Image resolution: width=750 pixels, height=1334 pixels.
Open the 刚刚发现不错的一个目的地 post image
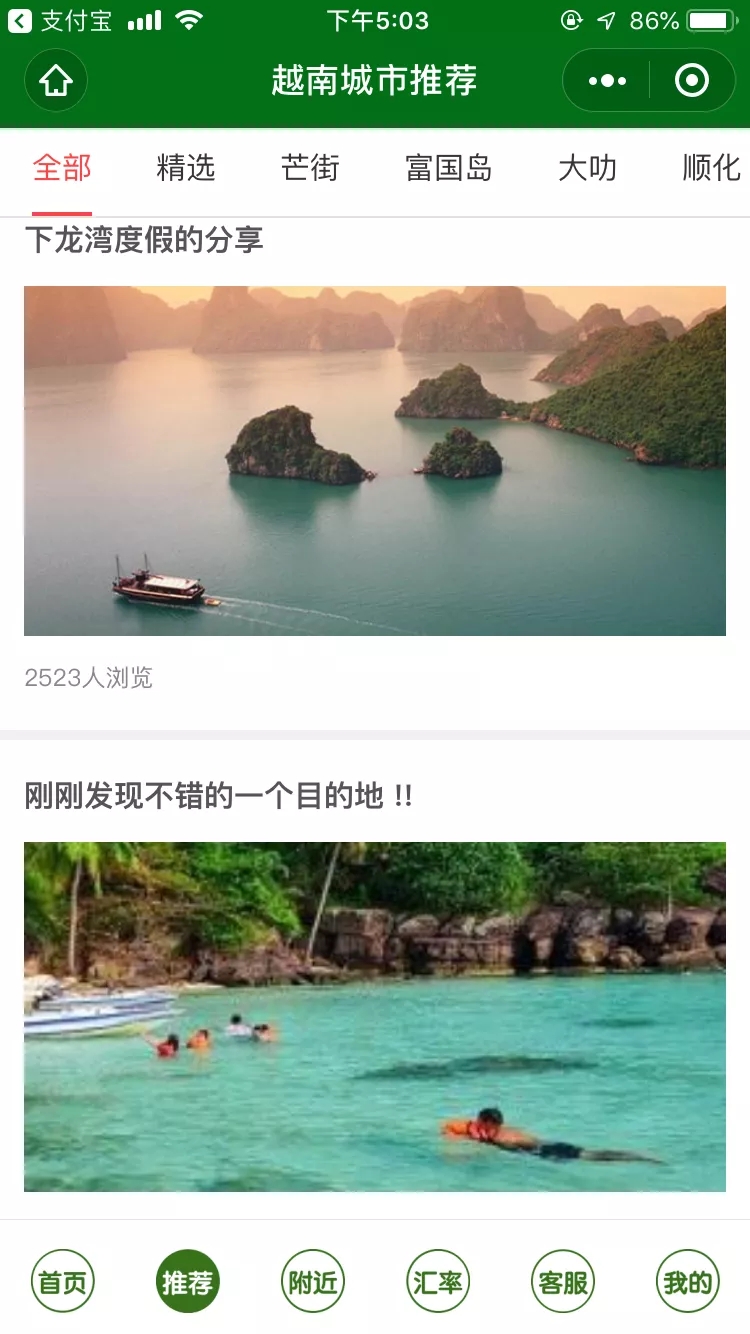[x=375, y=1017]
